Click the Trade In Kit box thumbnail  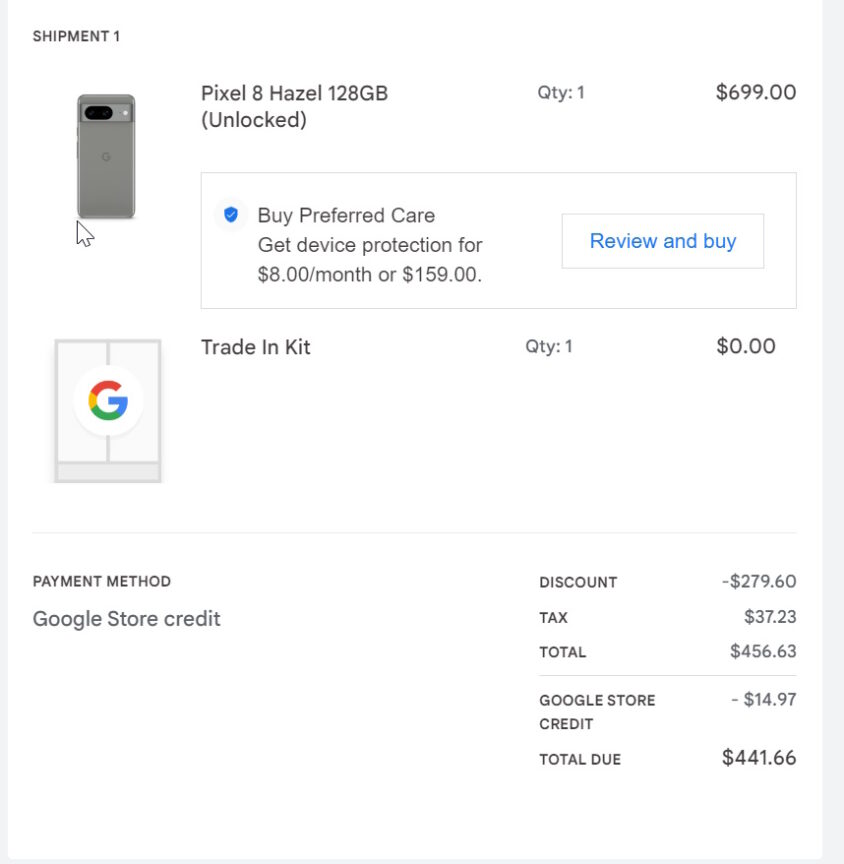(x=108, y=410)
